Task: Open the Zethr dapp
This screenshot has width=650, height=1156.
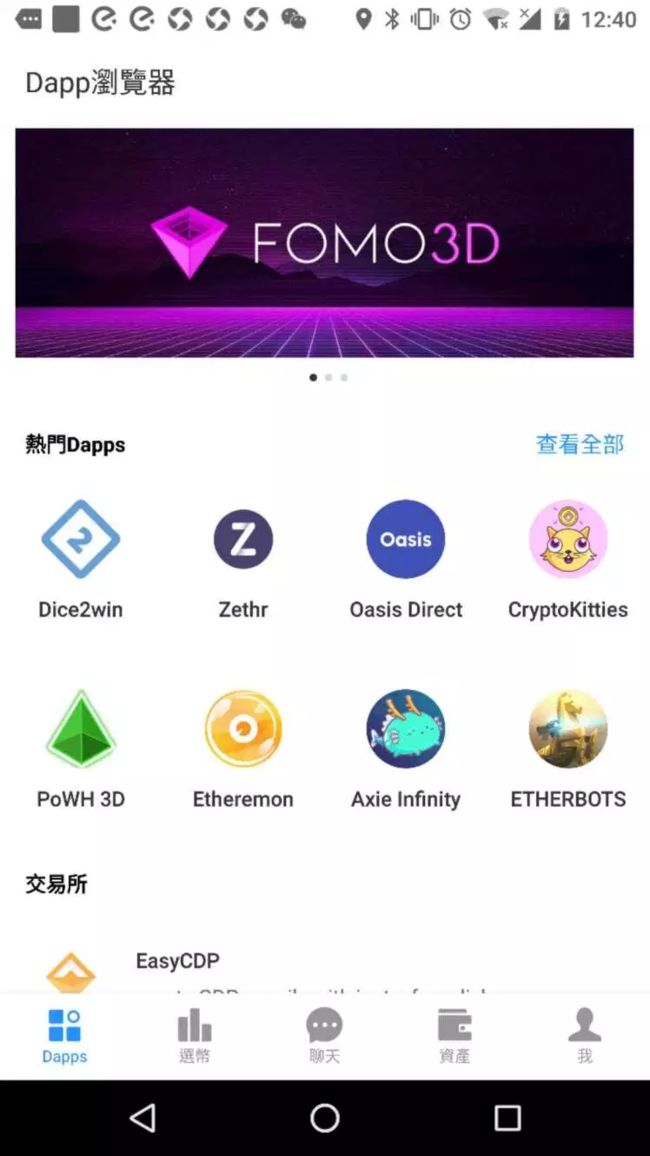Action: pos(243,560)
